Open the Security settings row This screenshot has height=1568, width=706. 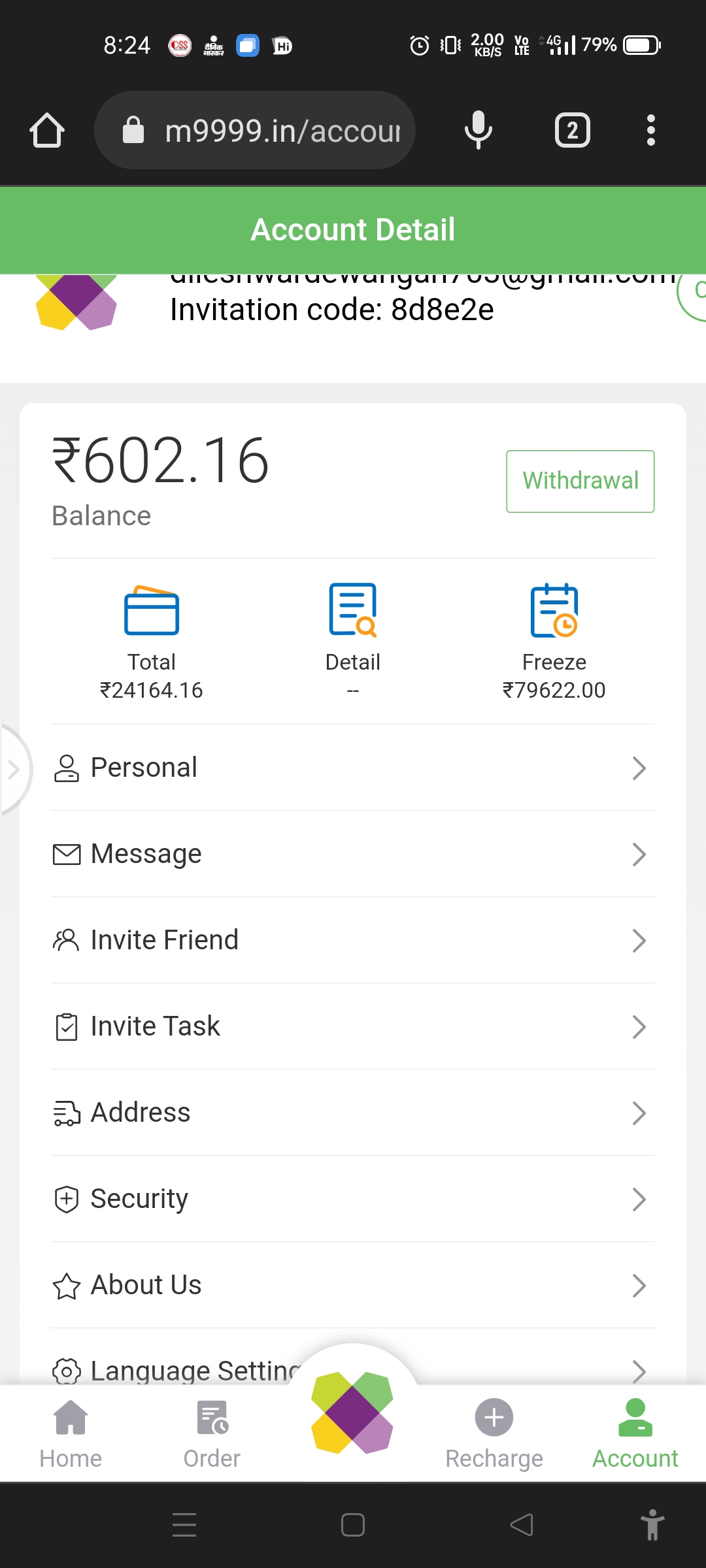click(x=353, y=1199)
